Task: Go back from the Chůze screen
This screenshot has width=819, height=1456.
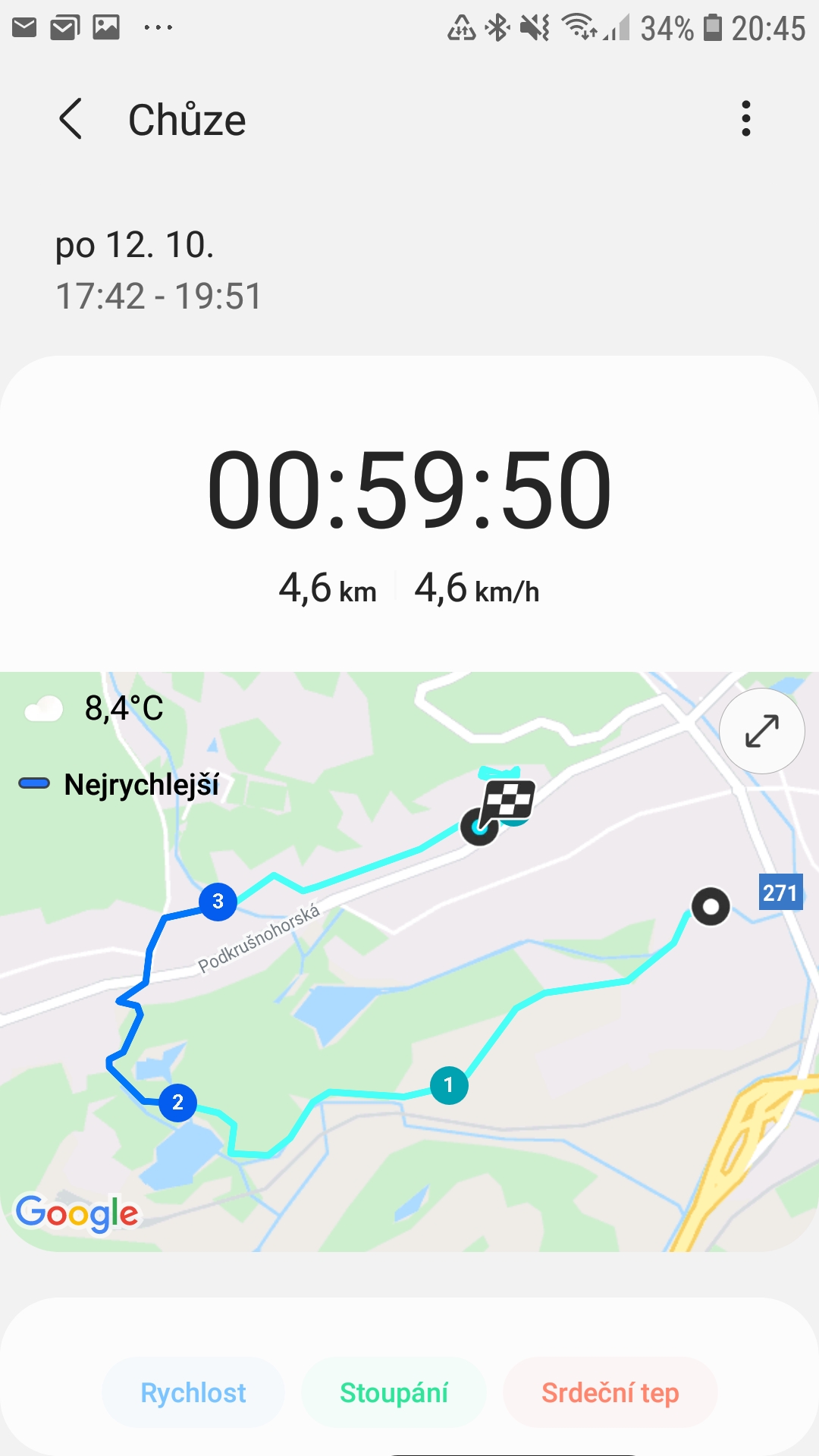Action: 71,119
